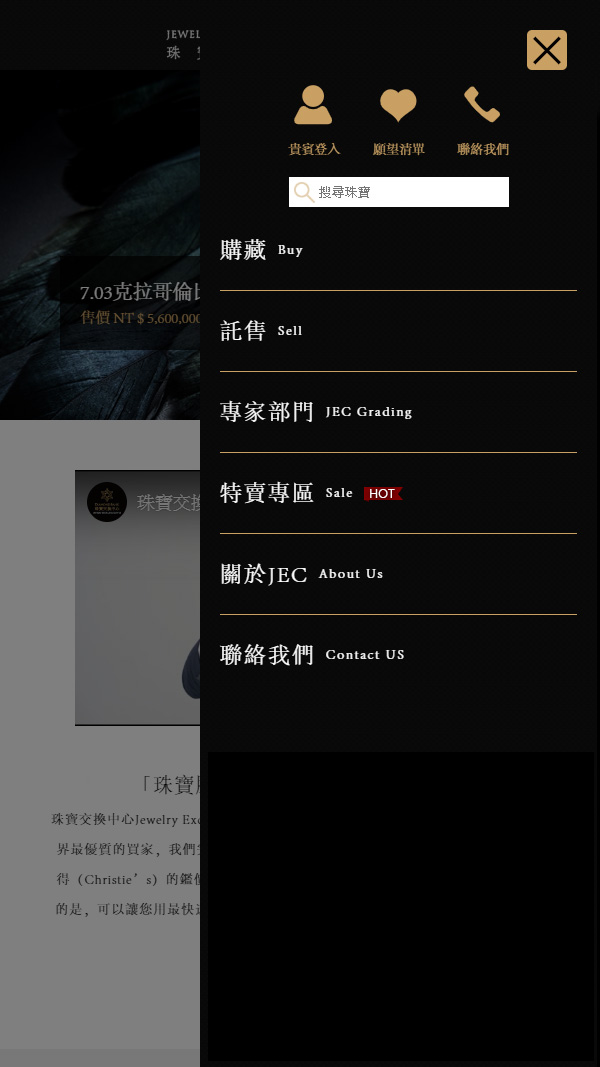Close the side menu
The height and width of the screenshot is (1067, 600).
(x=546, y=50)
